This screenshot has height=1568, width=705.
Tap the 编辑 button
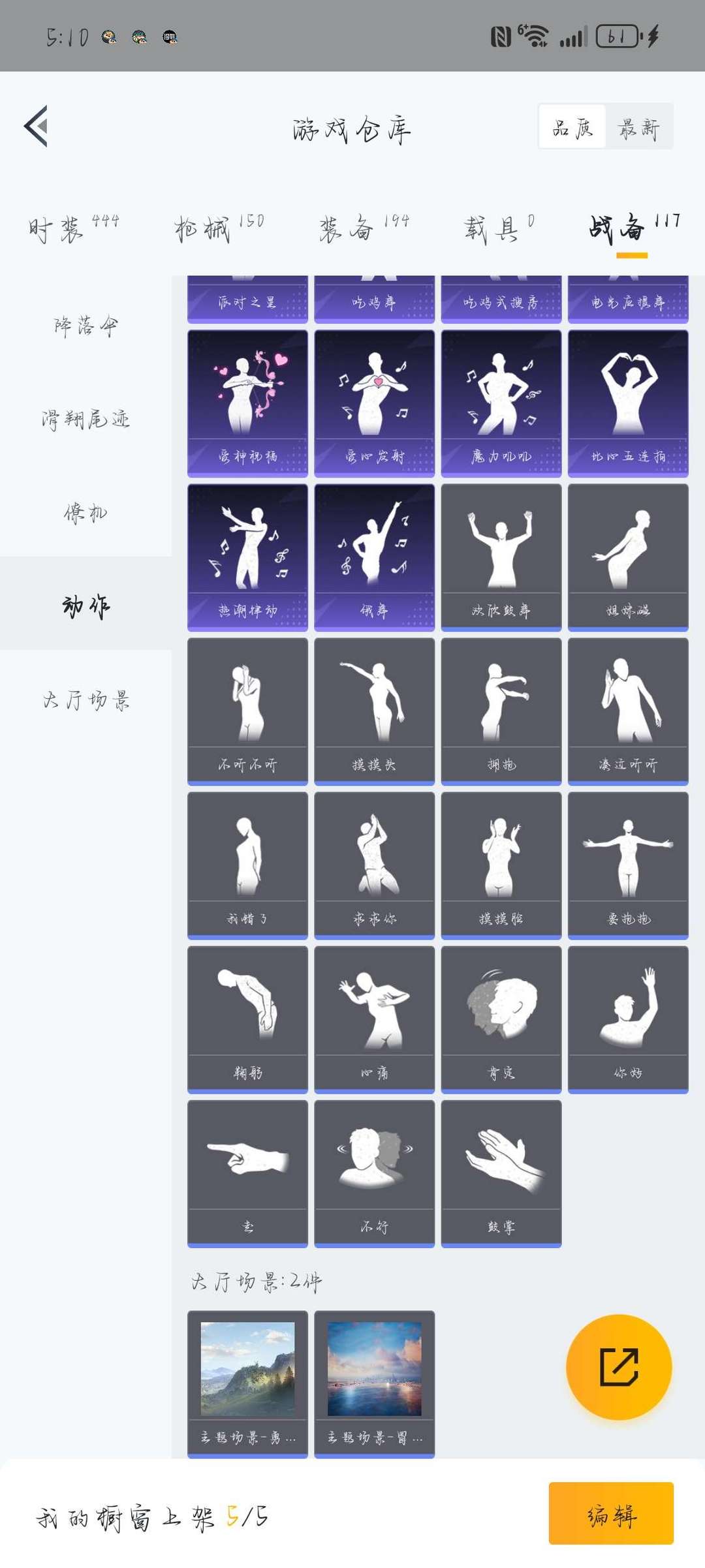coord(611,1513)
